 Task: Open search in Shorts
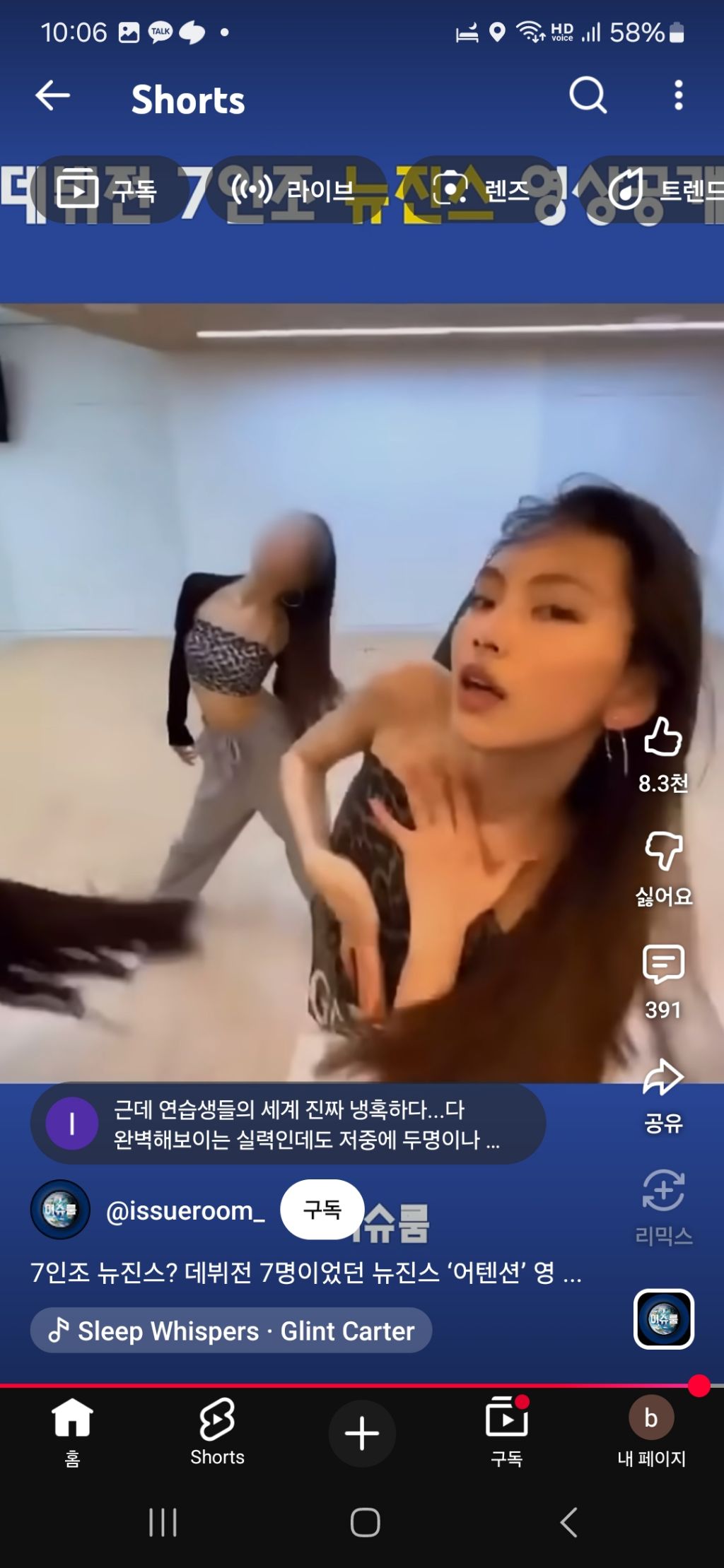588,95
